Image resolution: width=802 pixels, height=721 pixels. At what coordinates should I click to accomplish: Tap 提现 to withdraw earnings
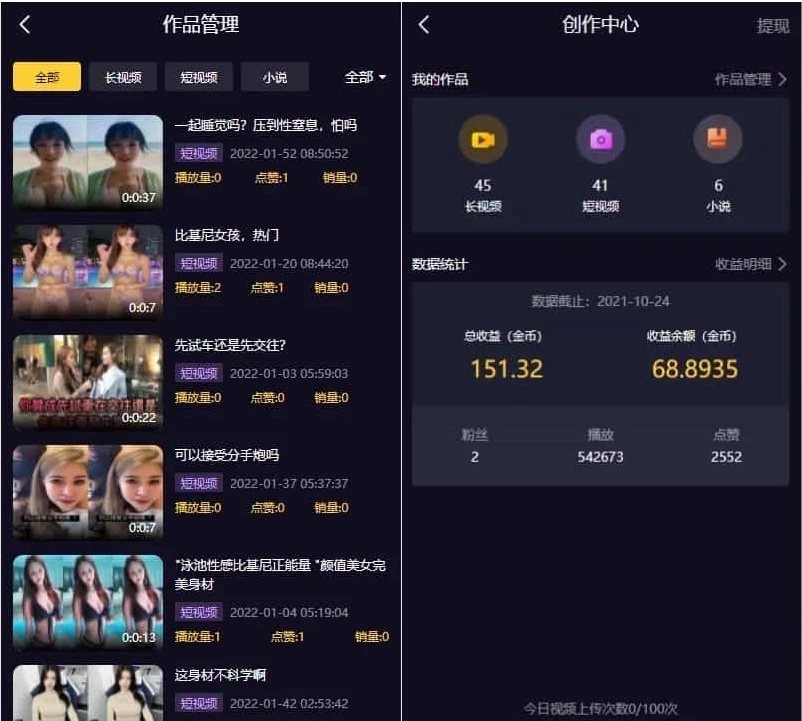pos(772,26)
